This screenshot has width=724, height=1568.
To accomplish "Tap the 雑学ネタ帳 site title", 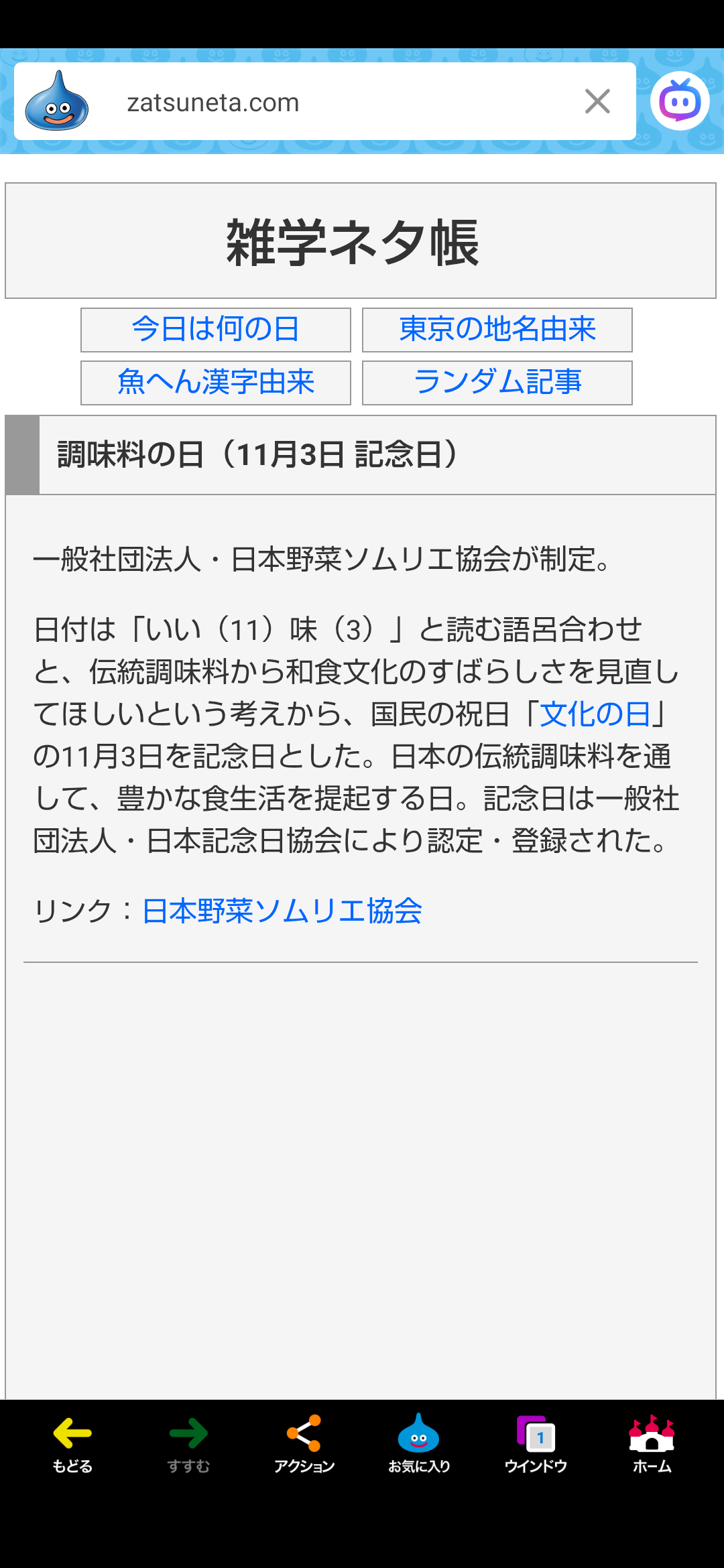I will (353, 243).
